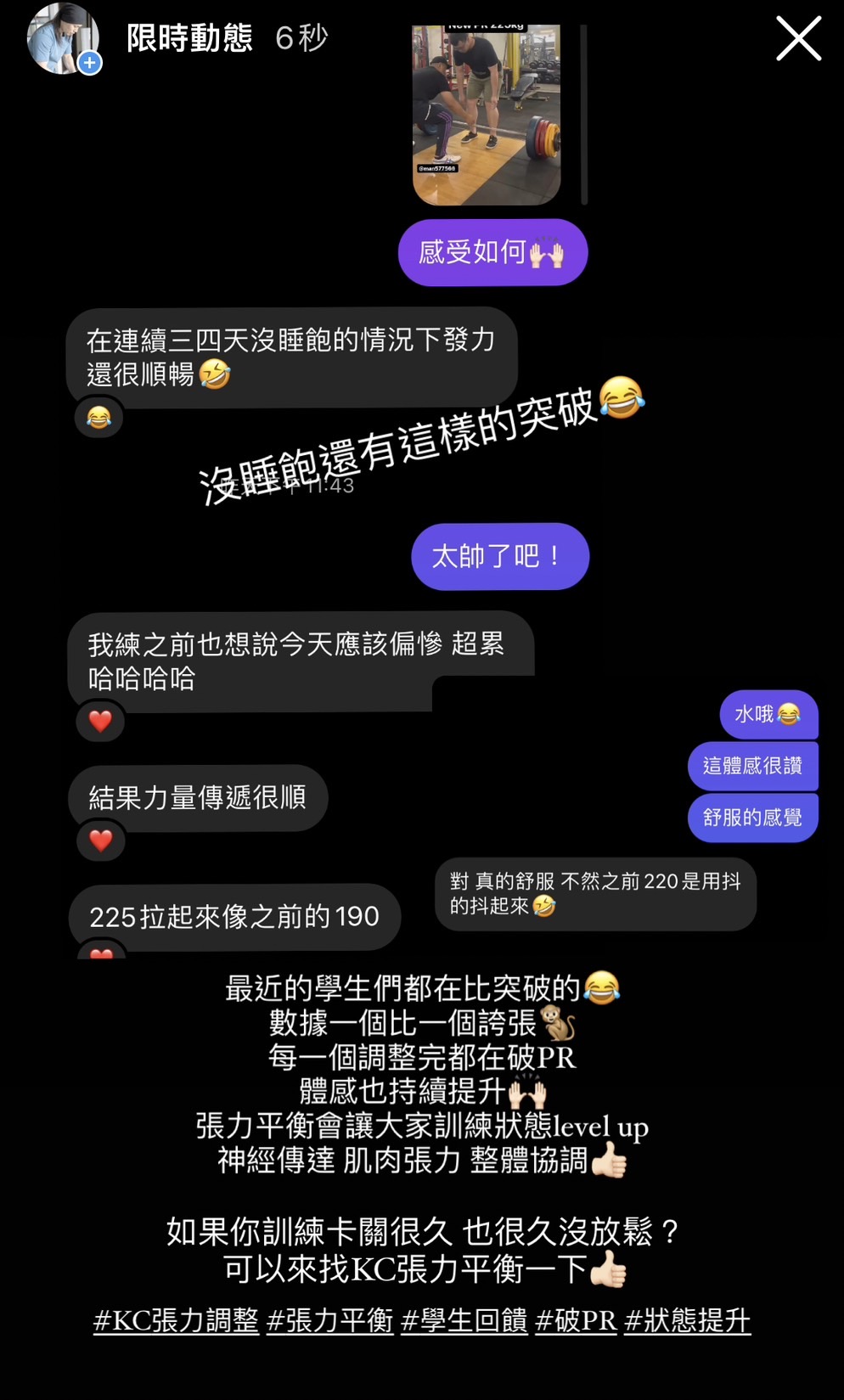This screenshot has height=1400, width=844.
Task: Close the story viewer
Action: (x=798, y=39)
